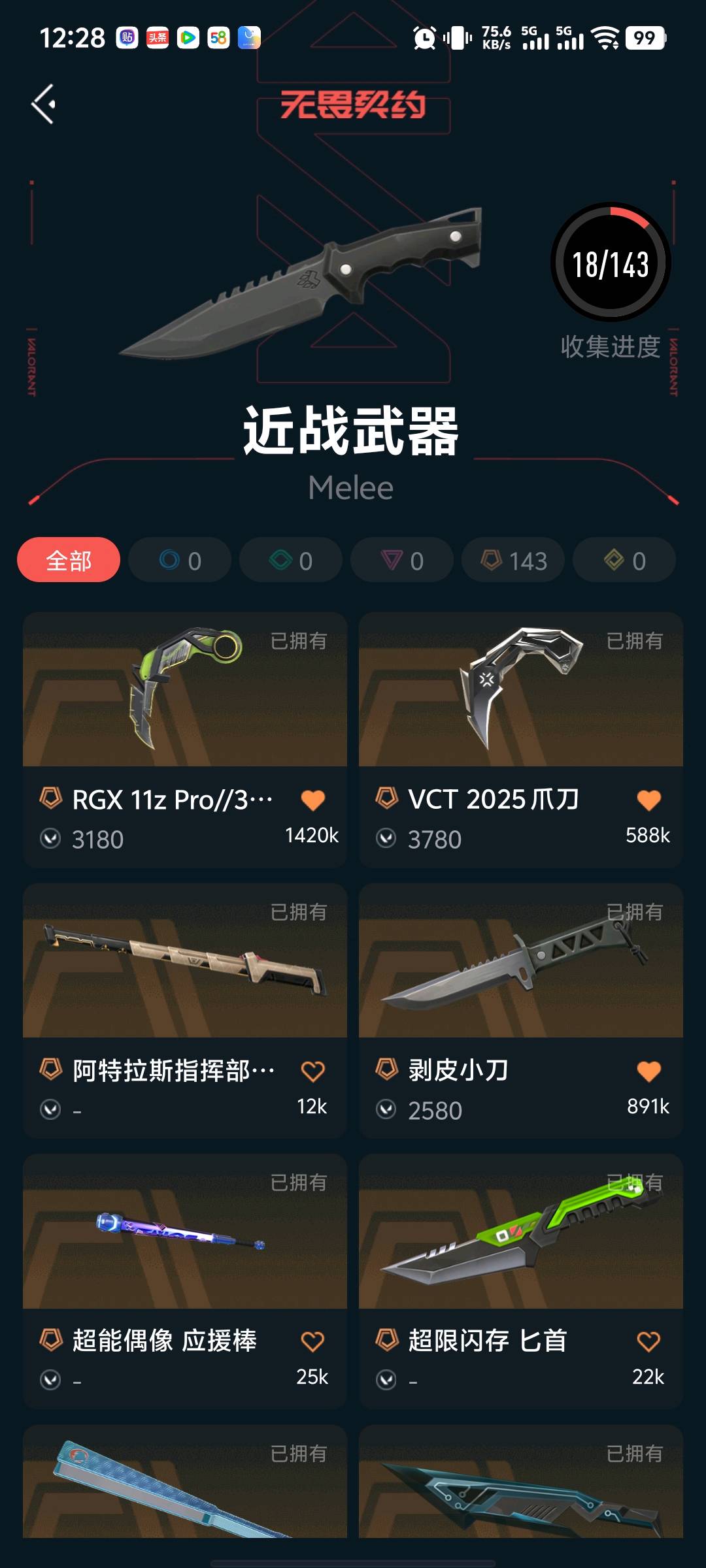
Task: Toggle the heart on VCT 2025 爪刀
Action: pyautogui.click(x=648, y=800)
